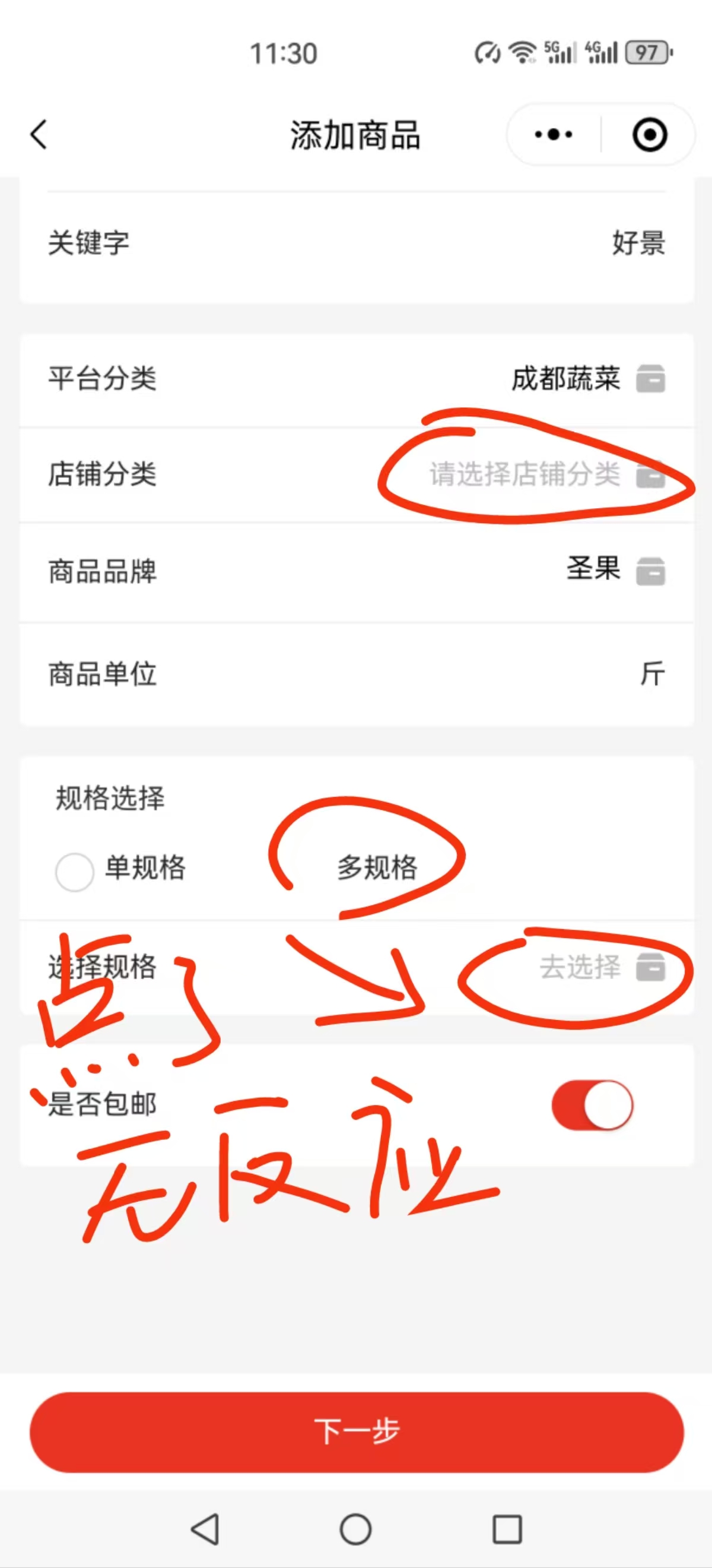Open the 商品品牌 selector

pyautogui.click(x=357, y=571)
